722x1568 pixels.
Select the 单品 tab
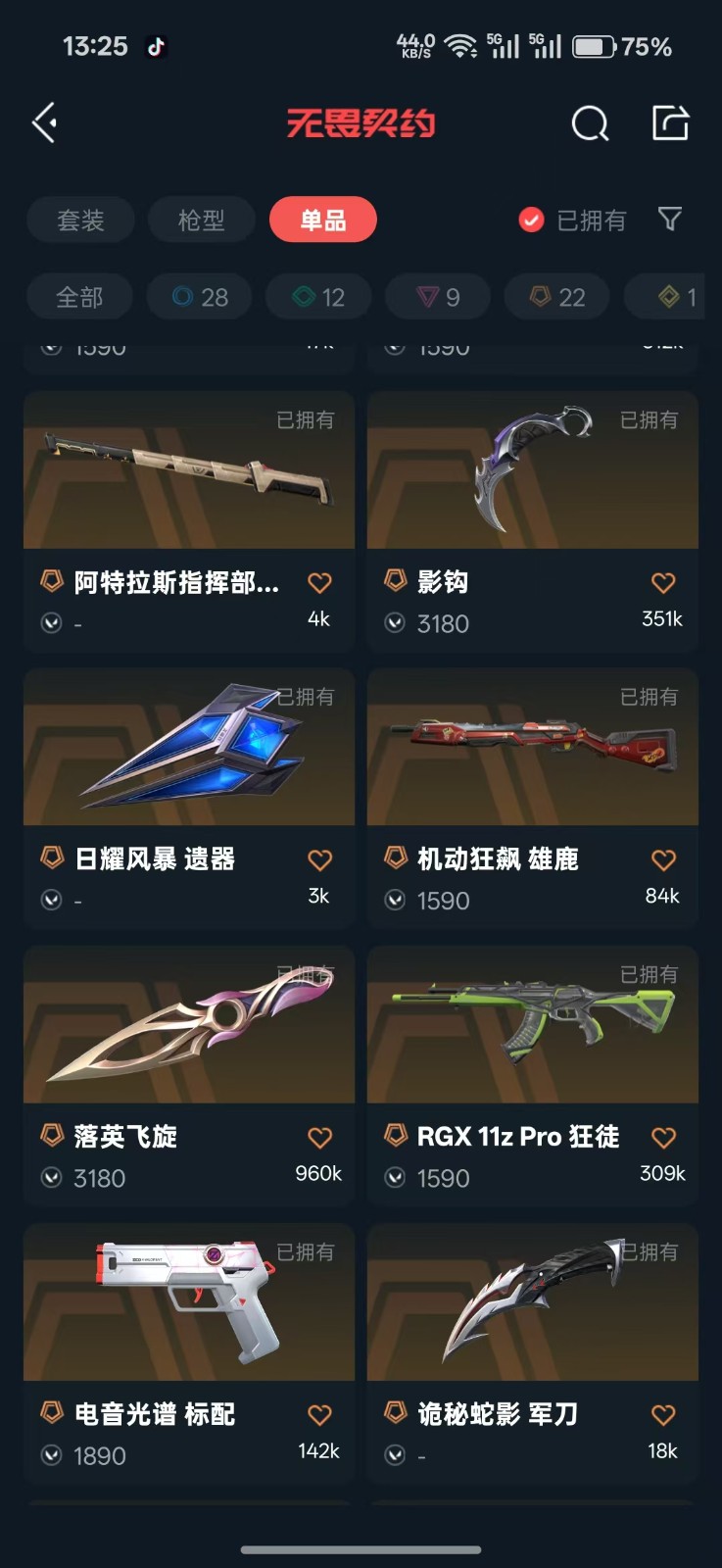323,220
